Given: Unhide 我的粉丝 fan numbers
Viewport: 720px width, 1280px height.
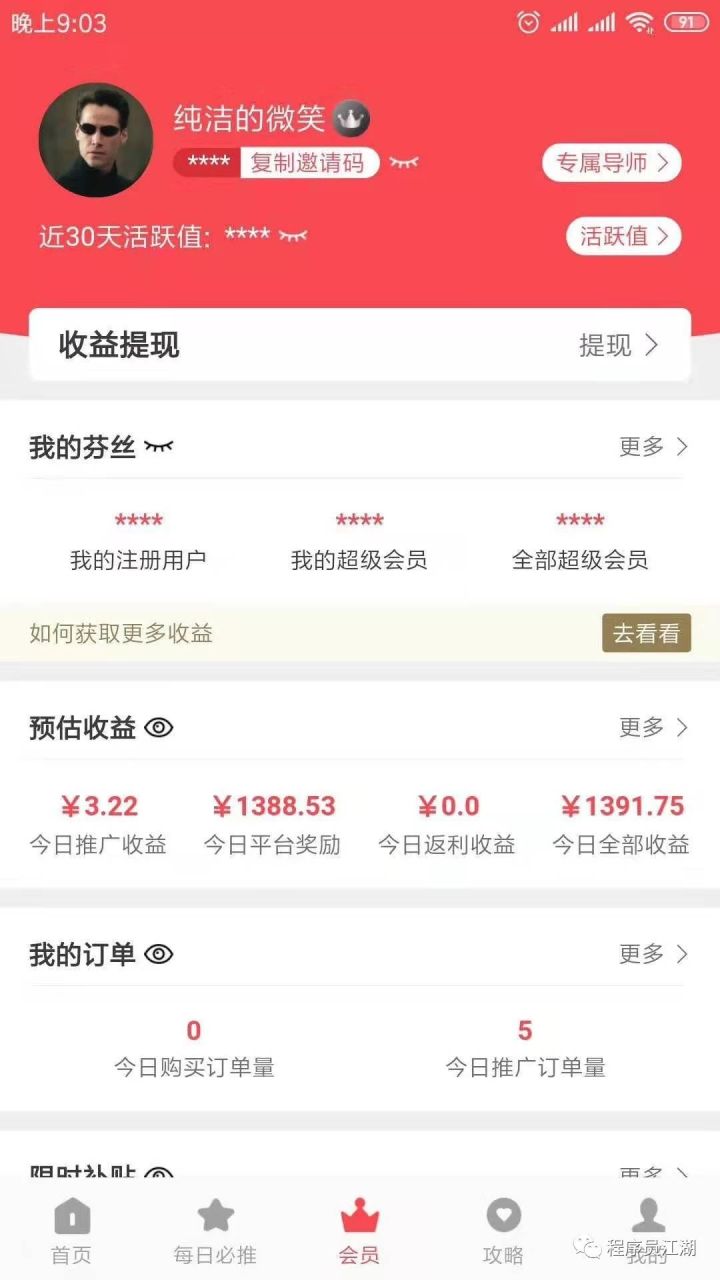Looking at the screenshot, I should pos(158,446).
